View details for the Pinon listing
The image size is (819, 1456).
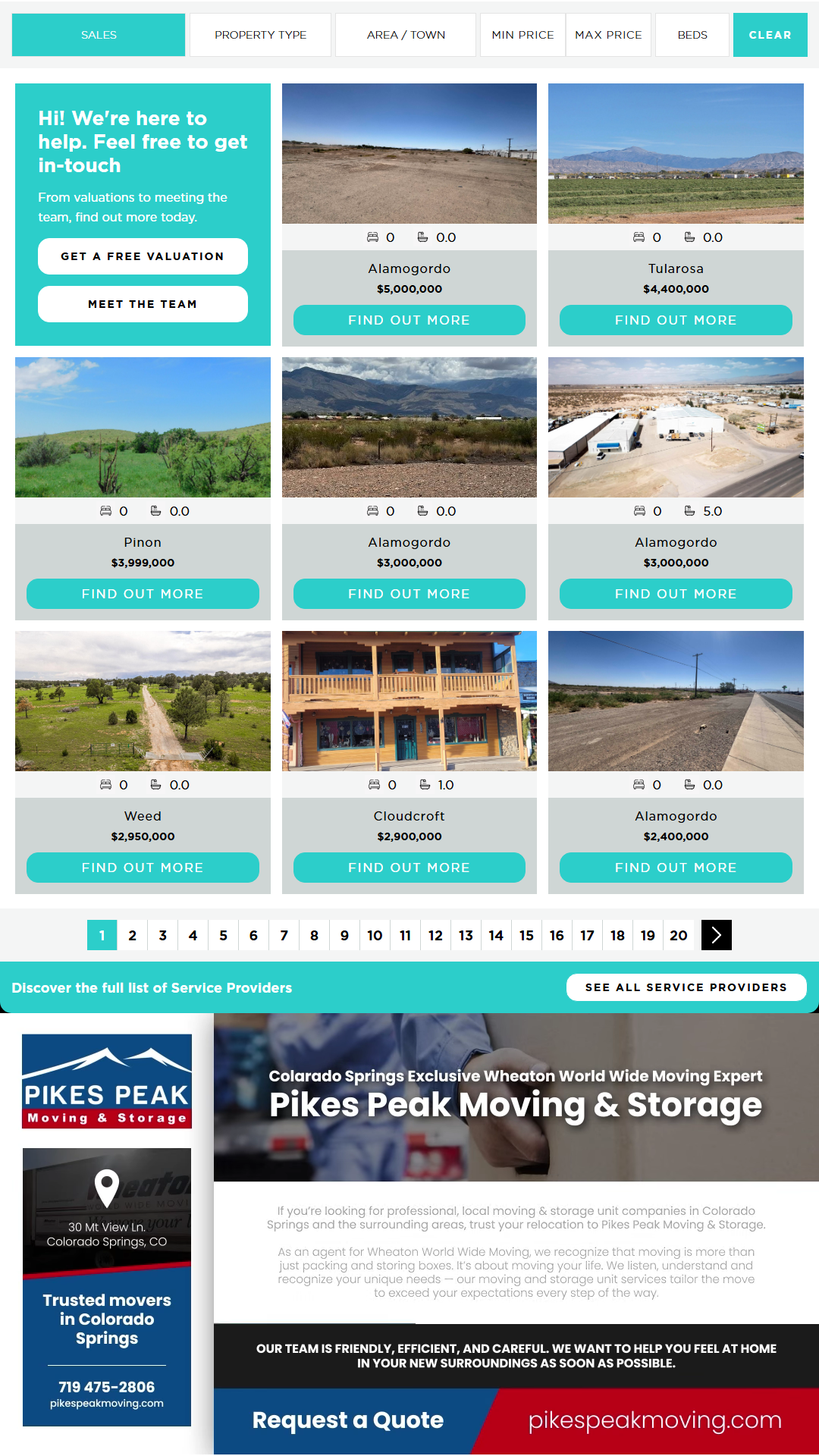pos(143,594)
